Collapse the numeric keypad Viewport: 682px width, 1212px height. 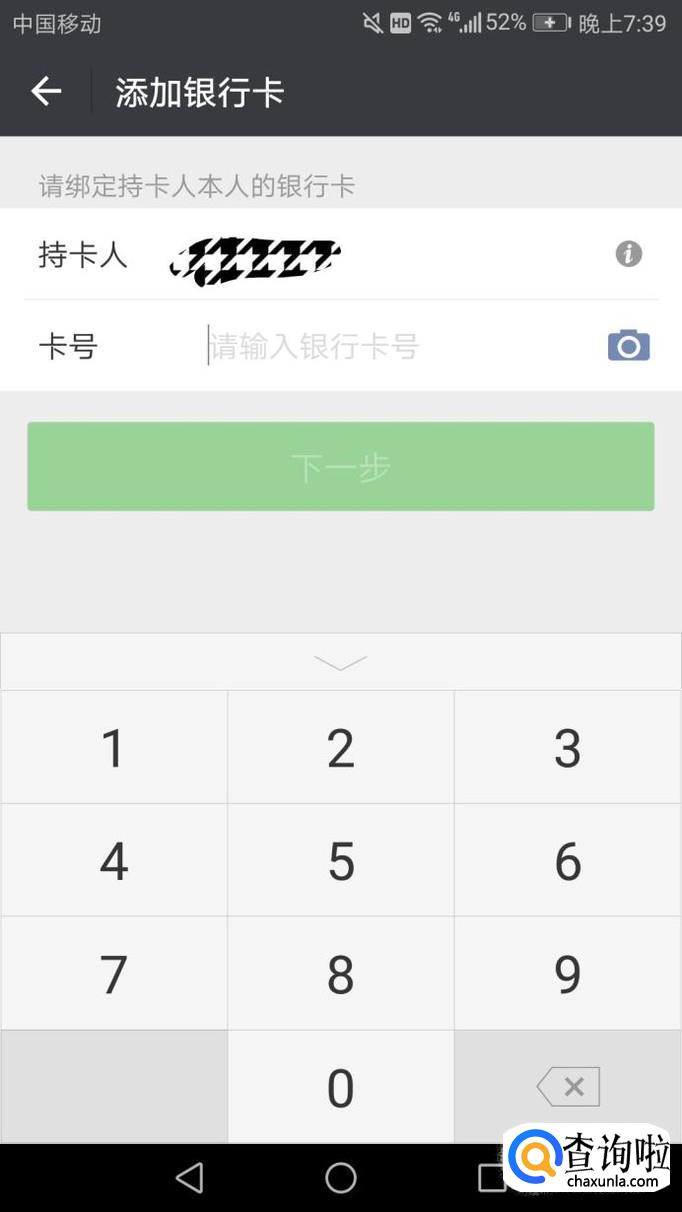click(x=341, y=662)
